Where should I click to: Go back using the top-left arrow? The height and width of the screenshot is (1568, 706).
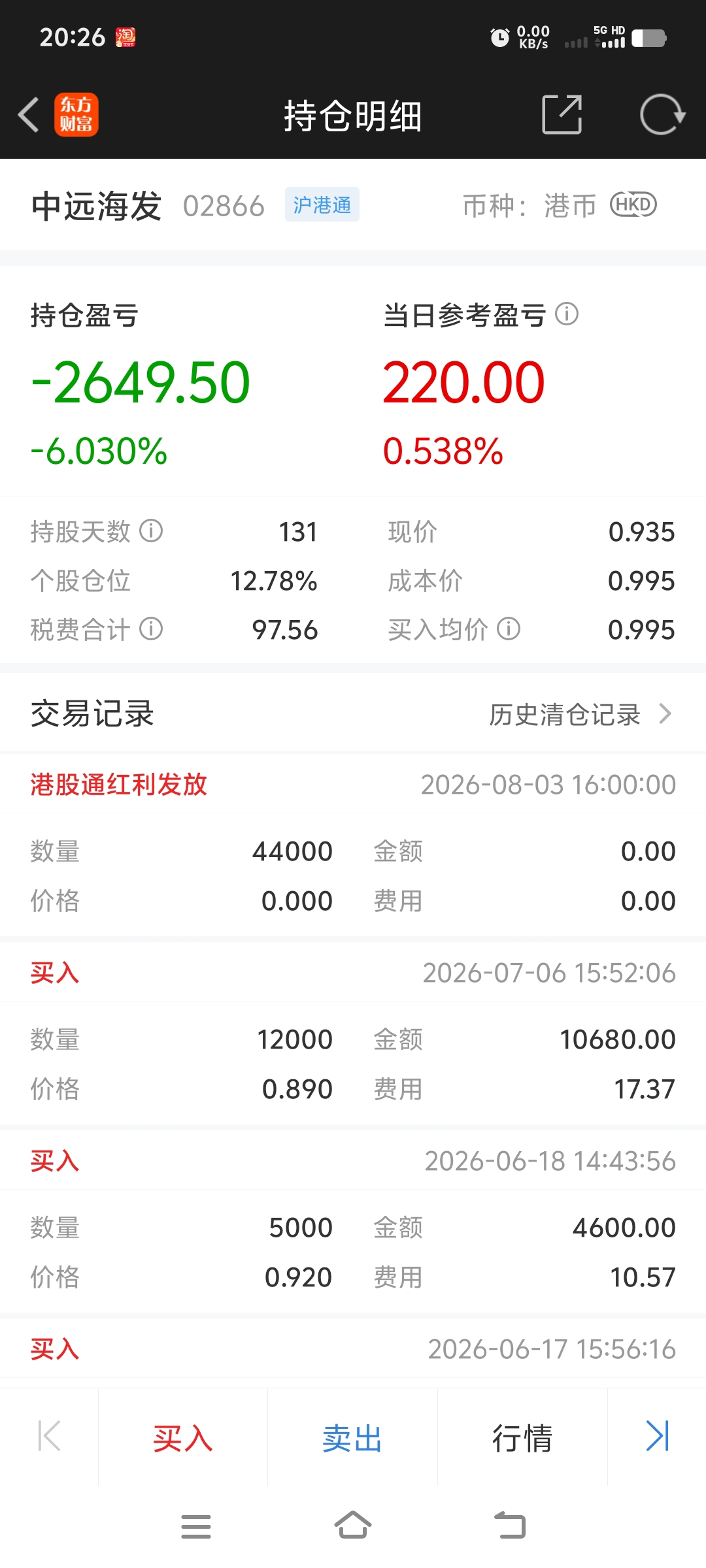coord(28,115)
